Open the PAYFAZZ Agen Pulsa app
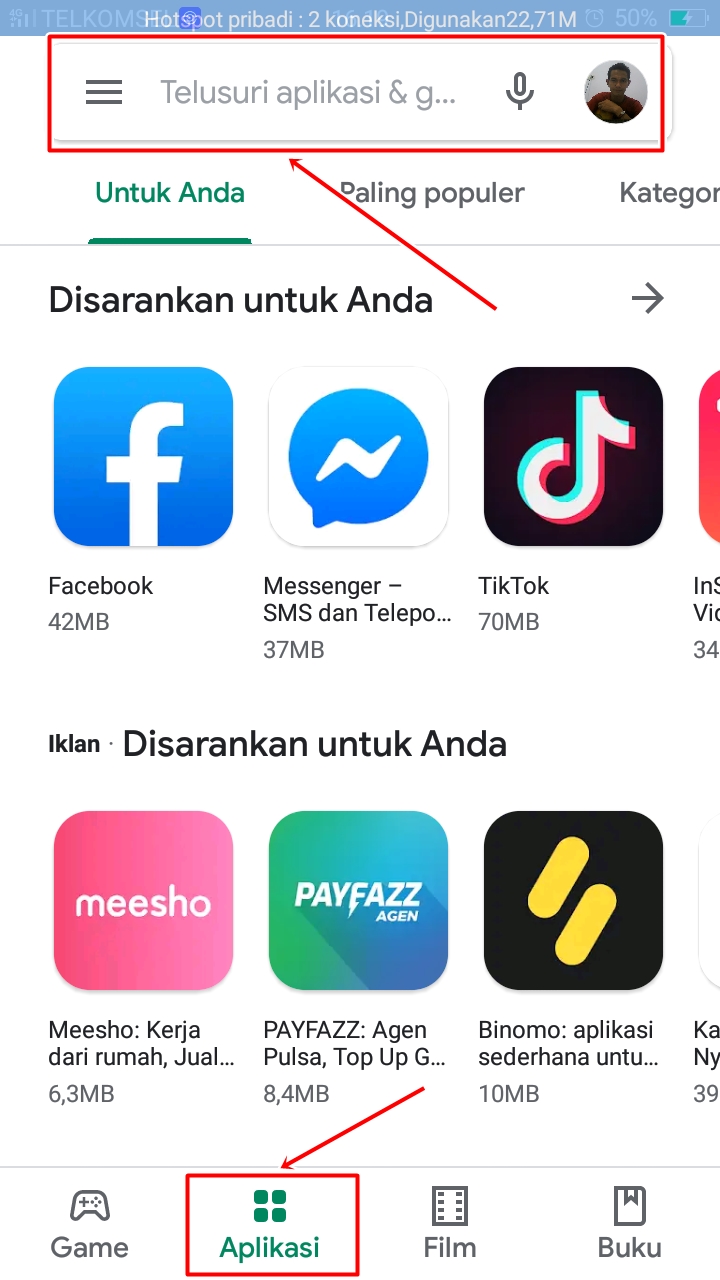 [358, 900]
